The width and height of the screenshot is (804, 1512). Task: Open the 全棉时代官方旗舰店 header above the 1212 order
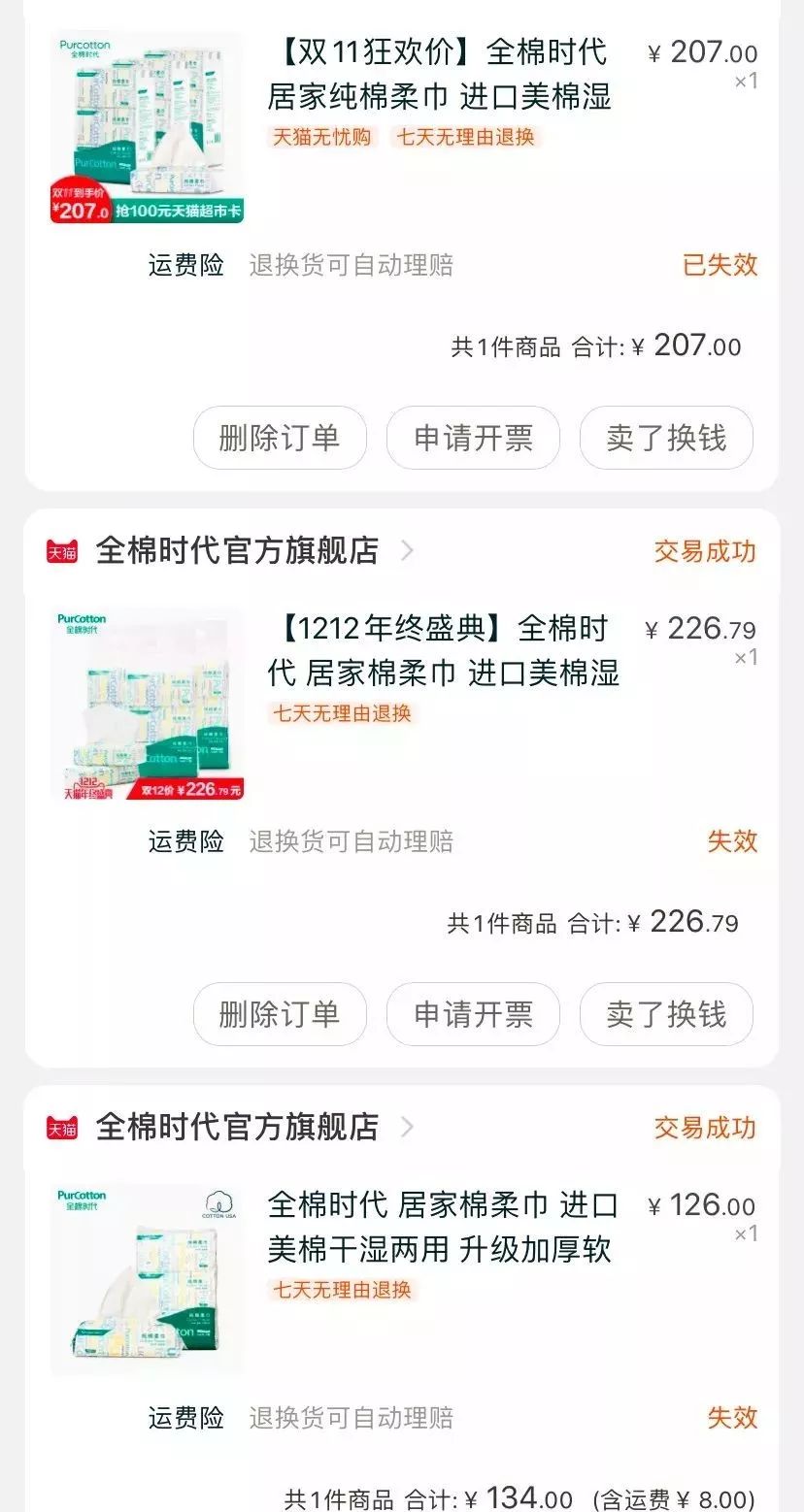[236, 551]
